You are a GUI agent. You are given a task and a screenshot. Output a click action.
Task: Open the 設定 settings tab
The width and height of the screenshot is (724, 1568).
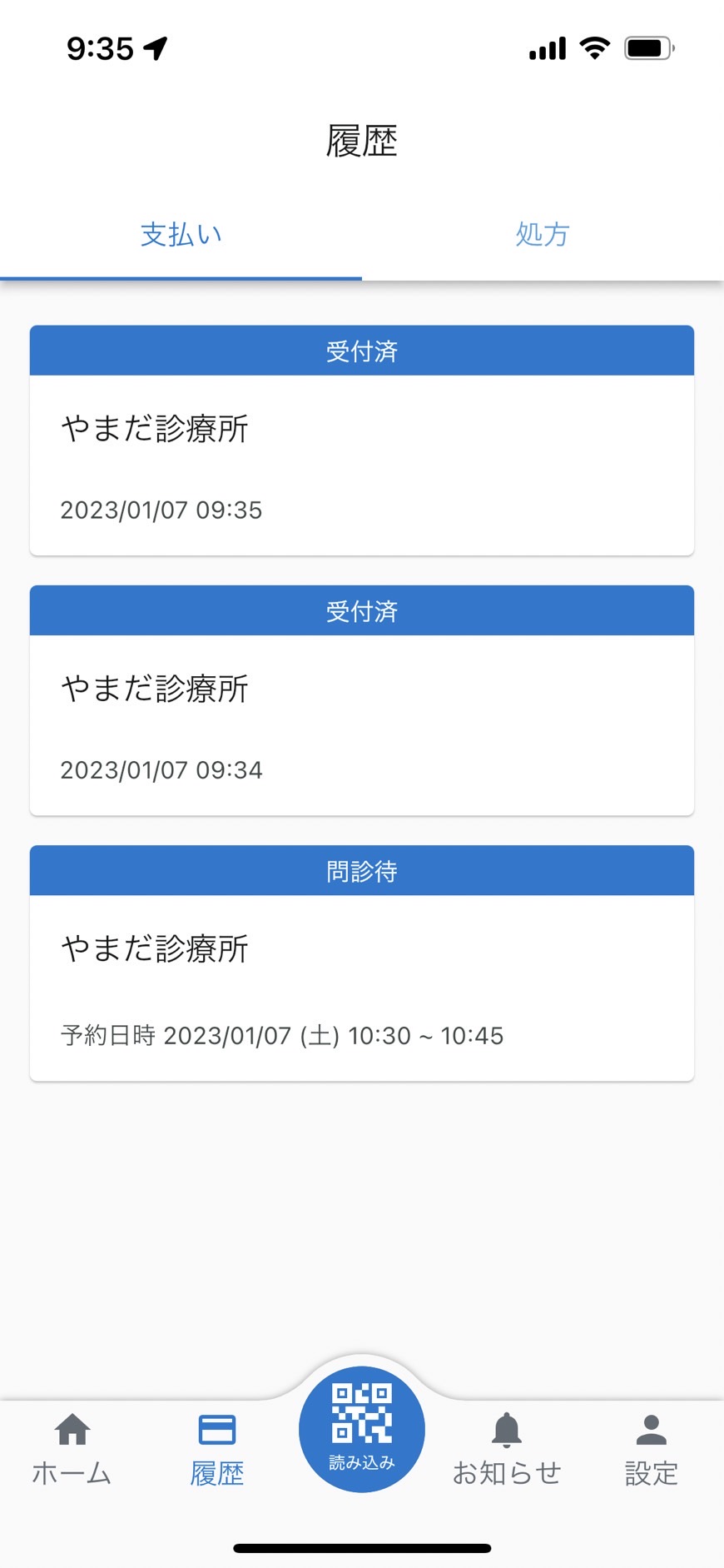click(652, 1450)
